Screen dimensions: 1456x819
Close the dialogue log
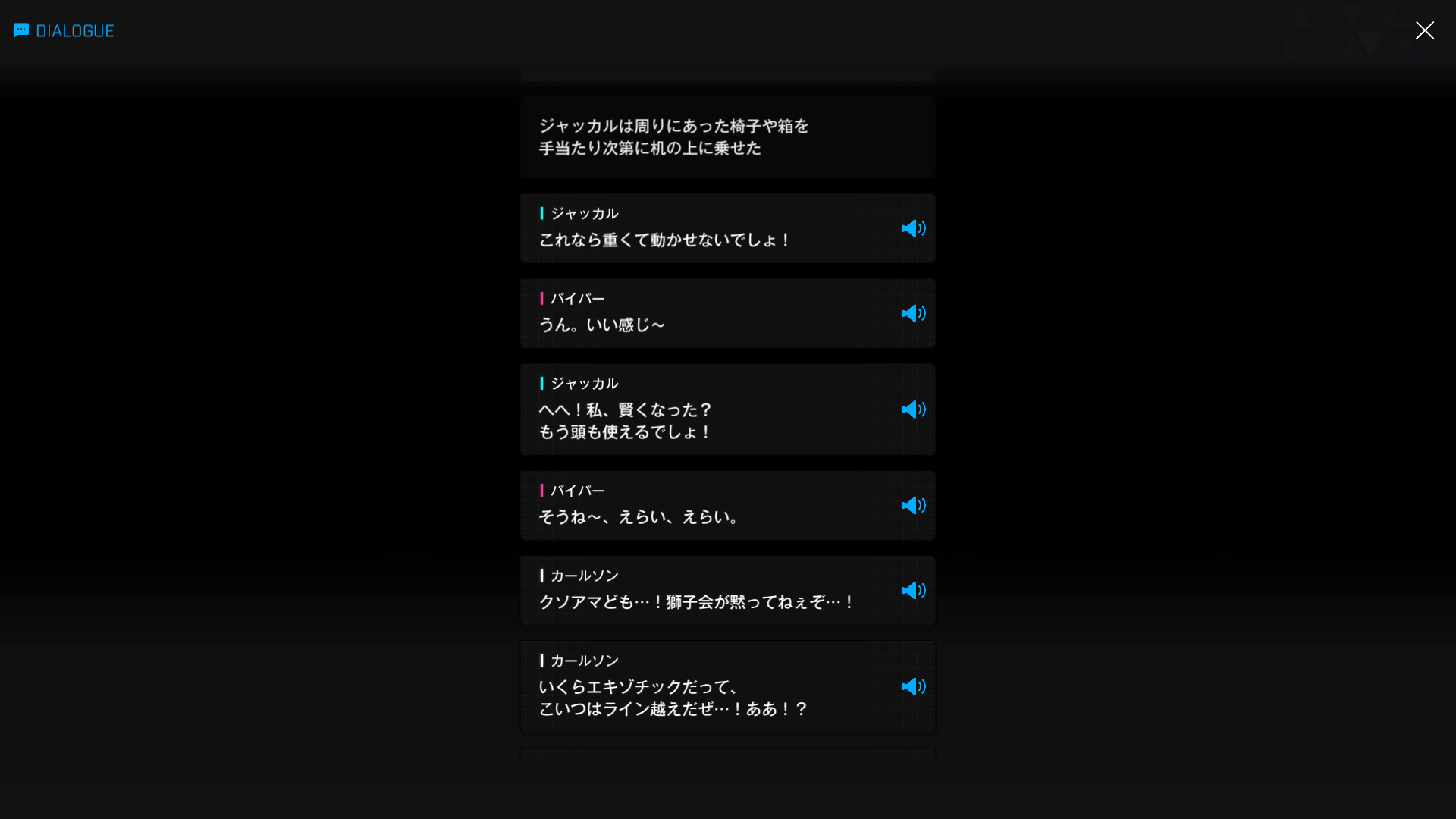(1424, 30)
